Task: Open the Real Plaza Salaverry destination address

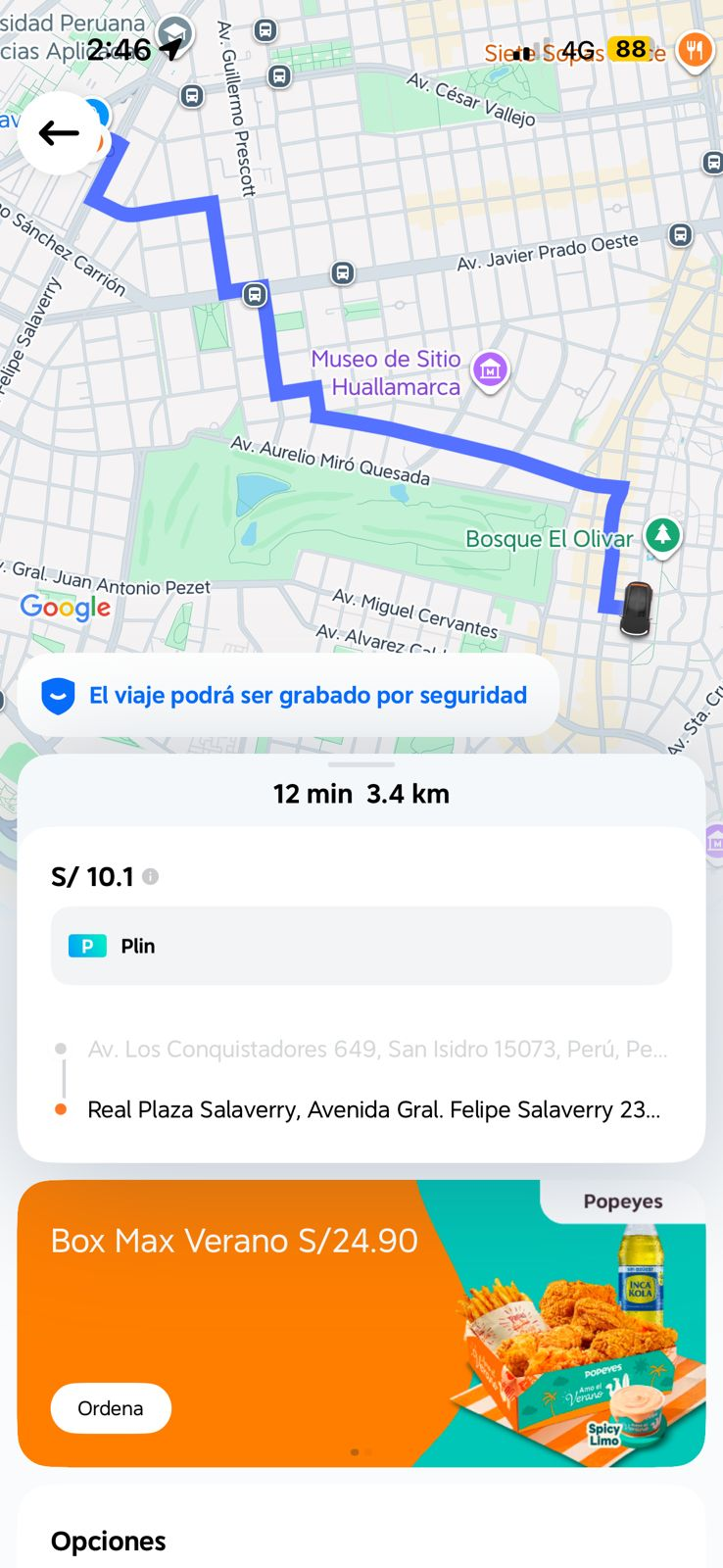Action: (x=372, y=1109)
